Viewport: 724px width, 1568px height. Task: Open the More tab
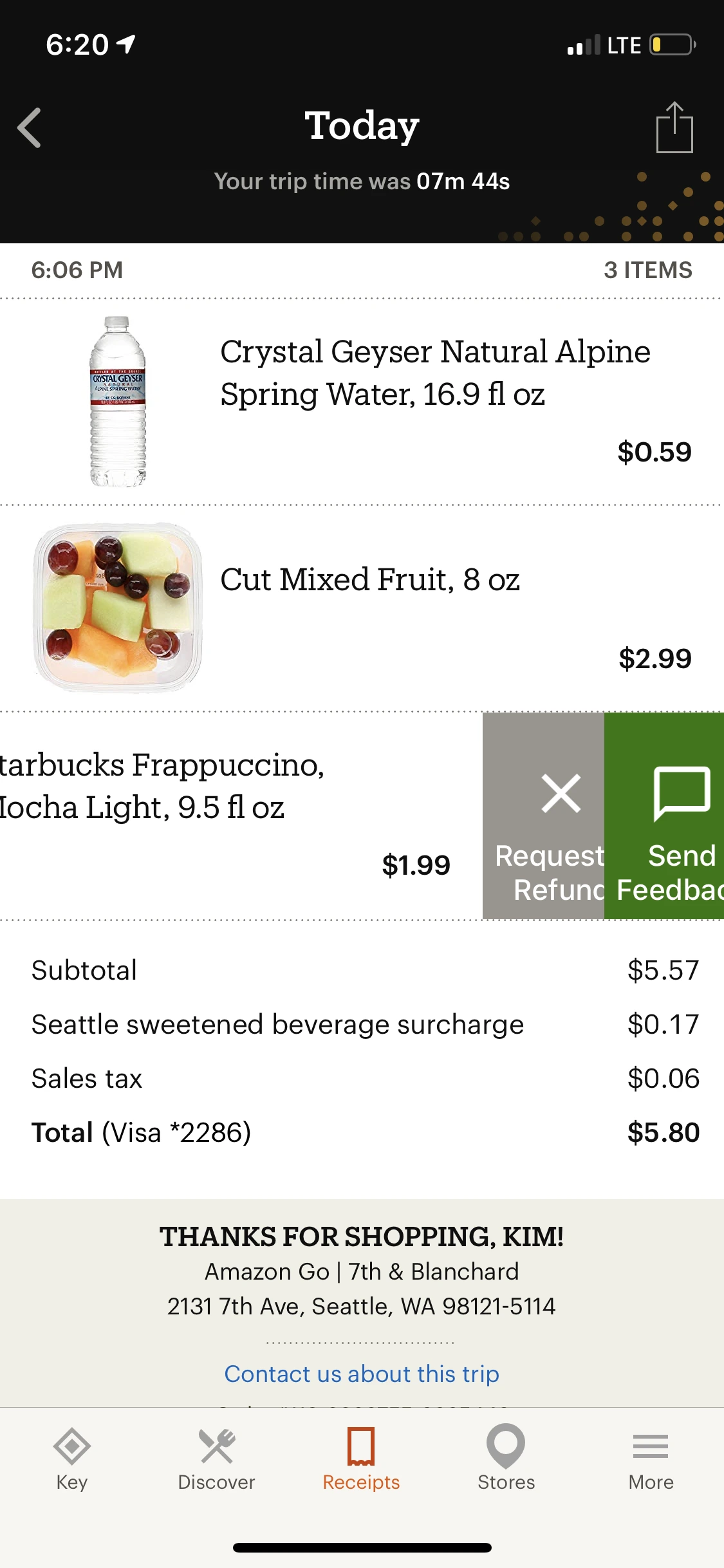point(651,1458)
